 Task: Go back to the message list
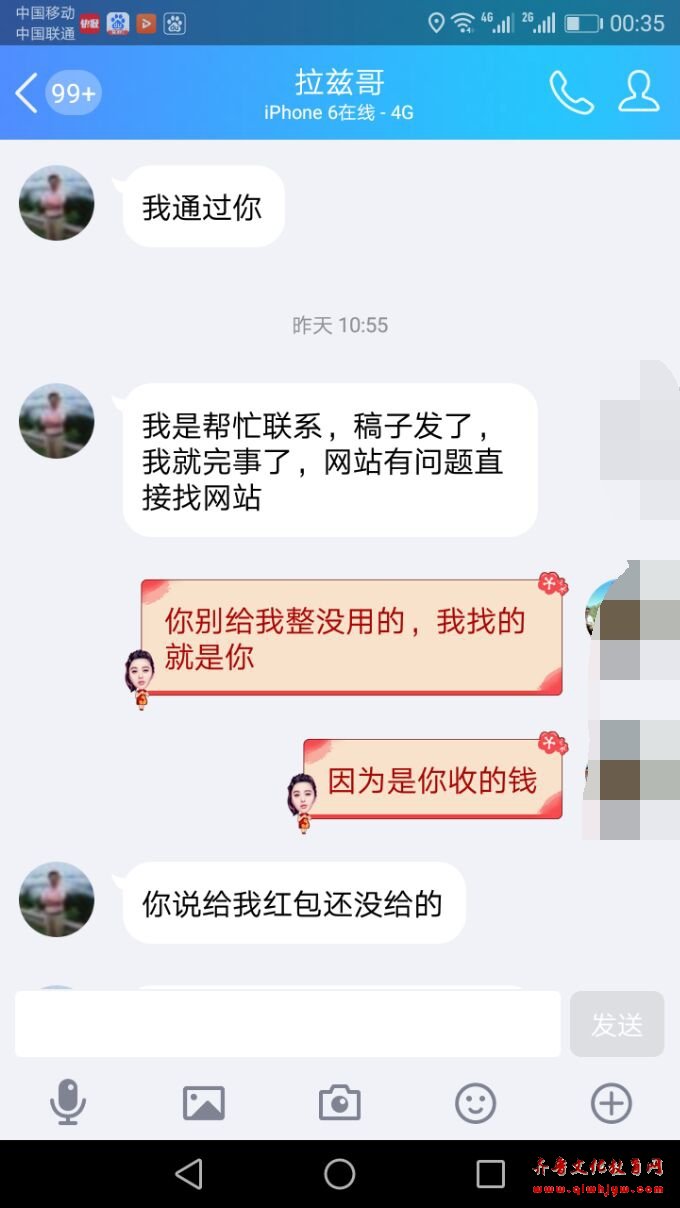click(x=28, y=93)
